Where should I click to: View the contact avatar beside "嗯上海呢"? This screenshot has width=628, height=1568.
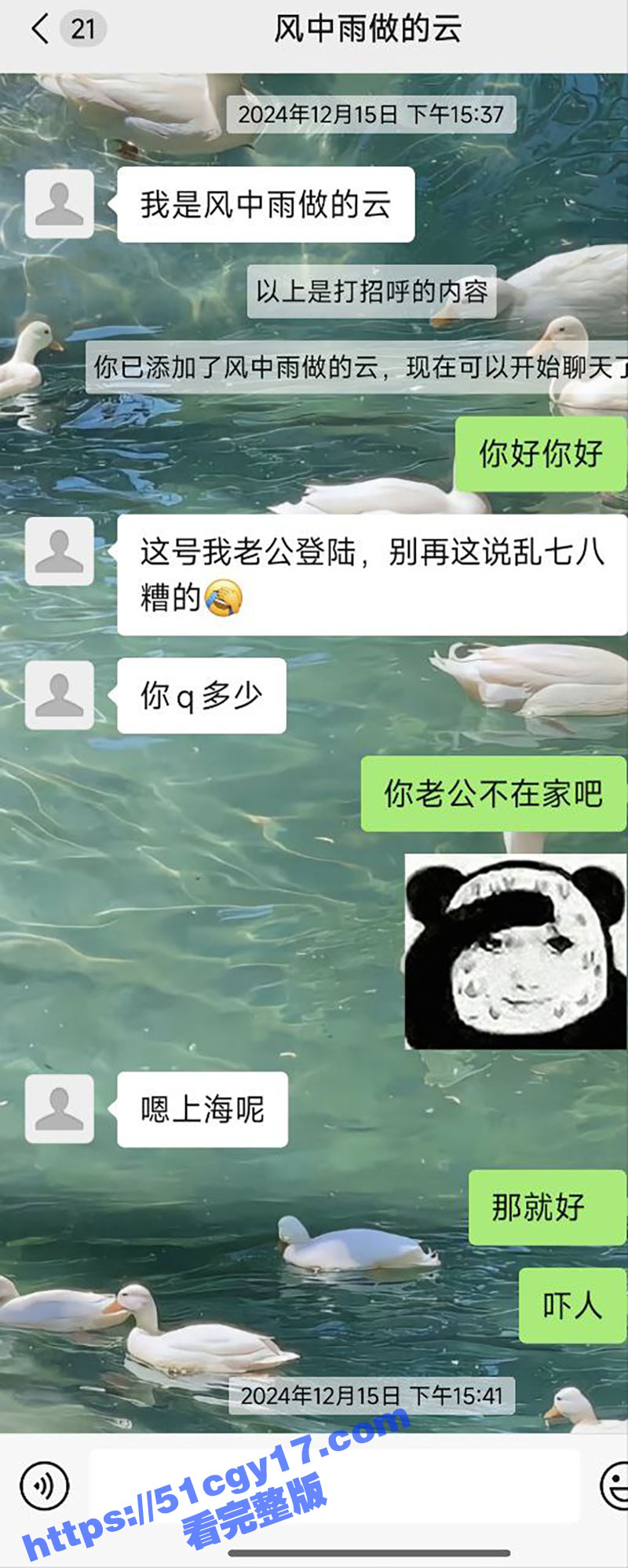coord(60,1108)
